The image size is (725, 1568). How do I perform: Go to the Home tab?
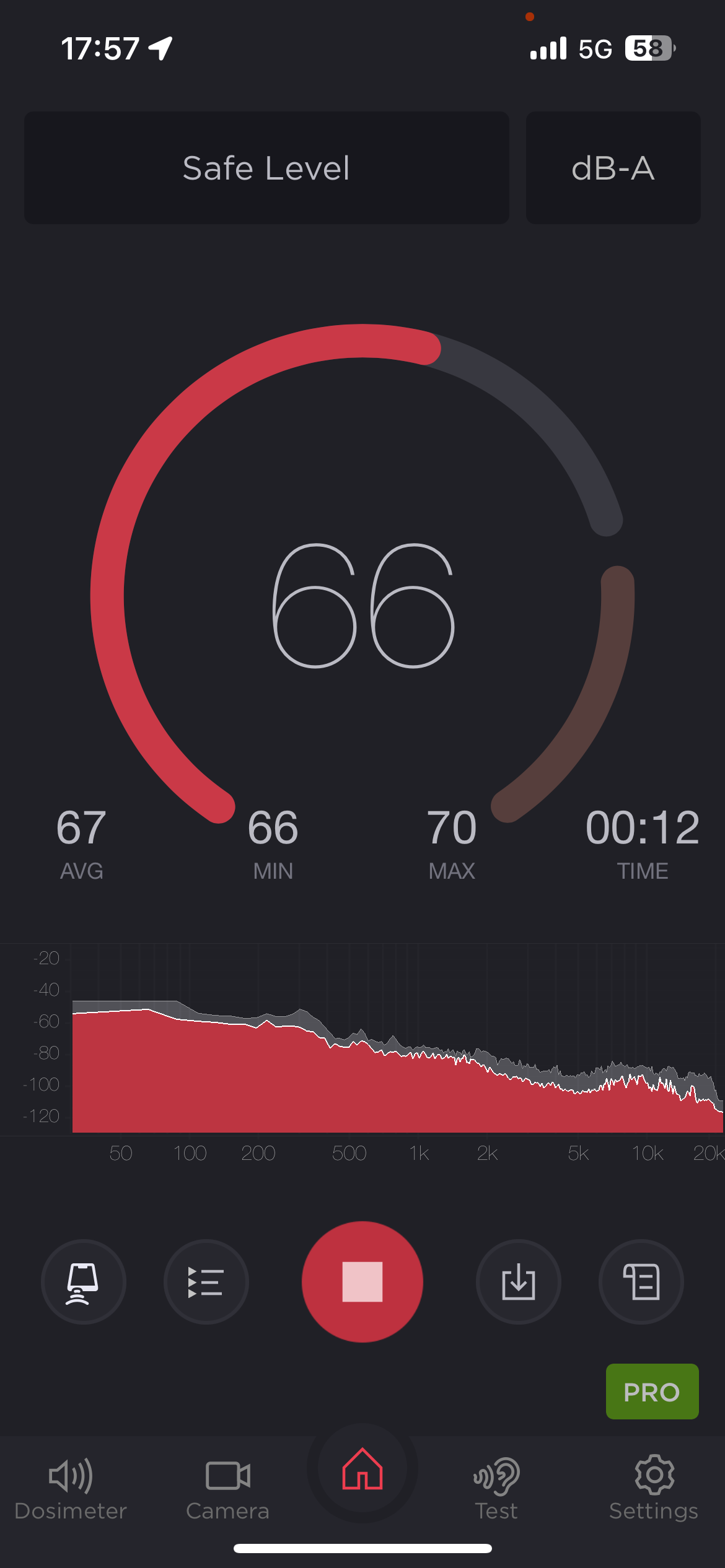coord(362,1470)
